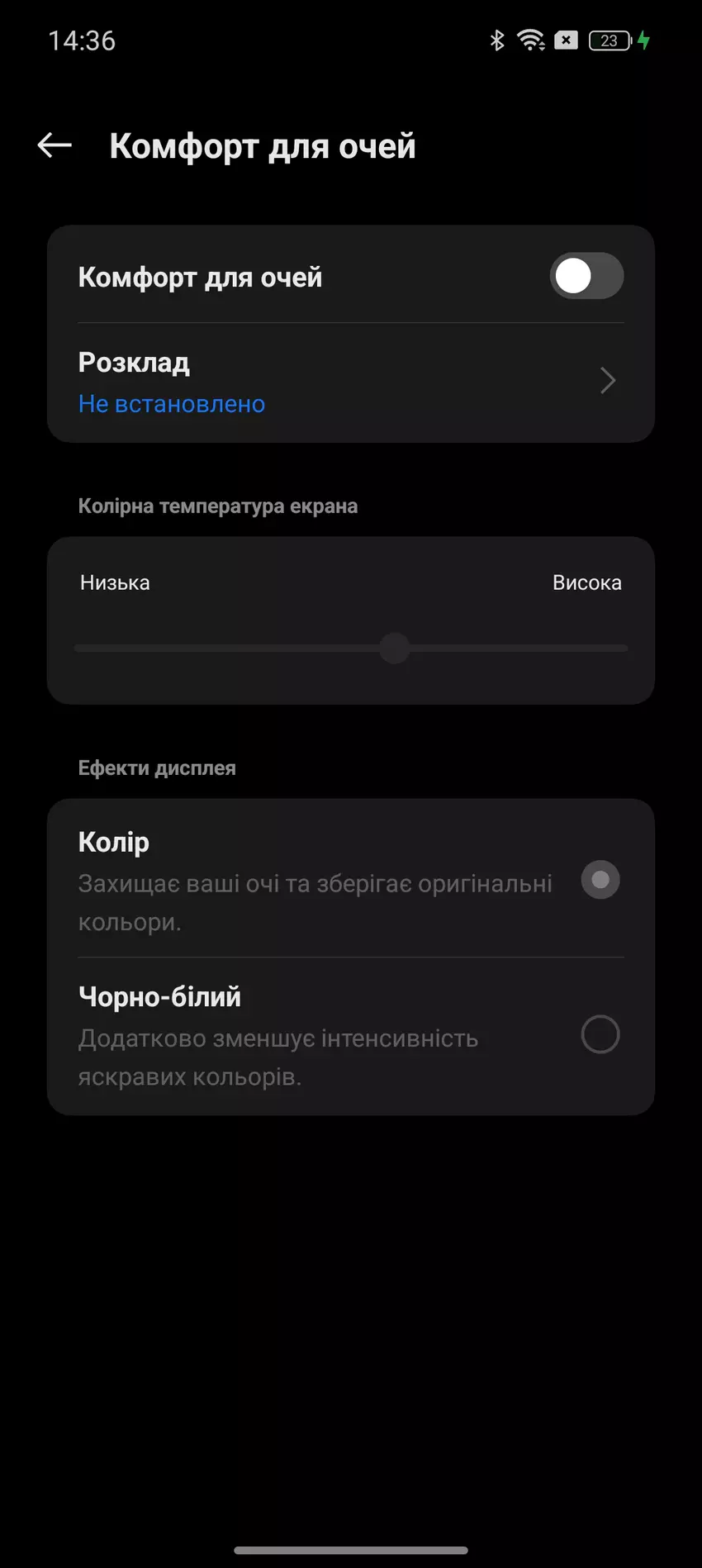Tap the color temperature slider handle
The image size is (702, 1568).
(x=395, y=649)
